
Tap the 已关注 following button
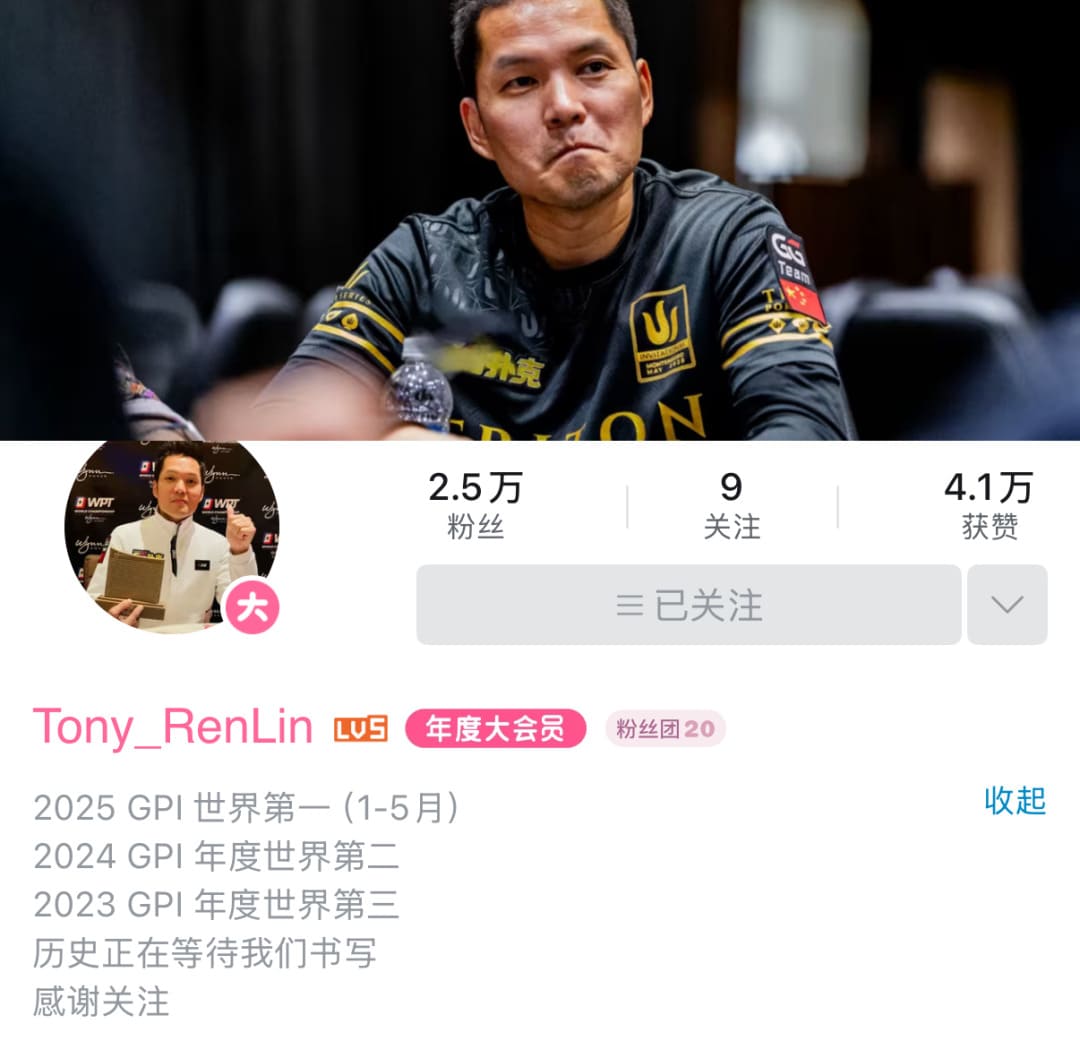point(688,605)
